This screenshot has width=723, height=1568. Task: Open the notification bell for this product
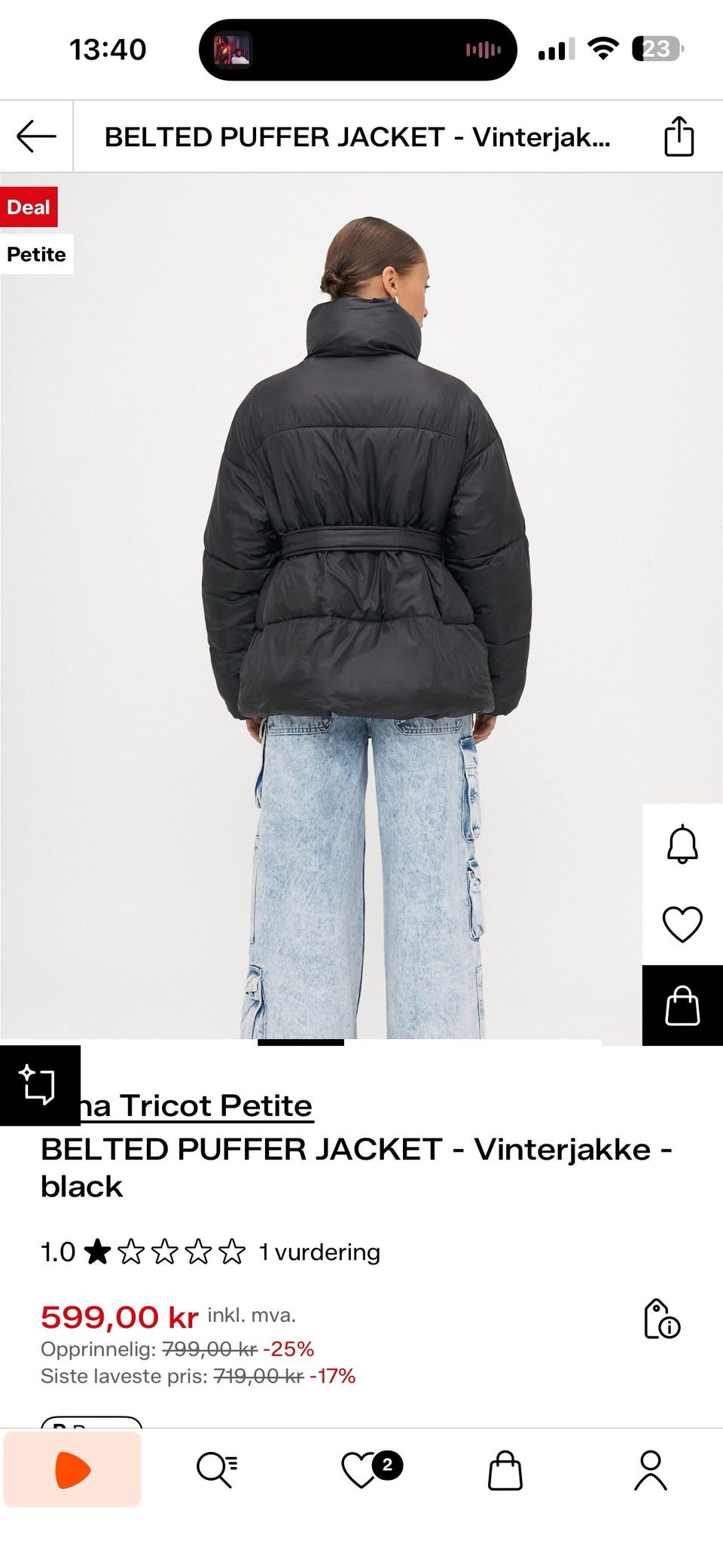coord(682,844)
